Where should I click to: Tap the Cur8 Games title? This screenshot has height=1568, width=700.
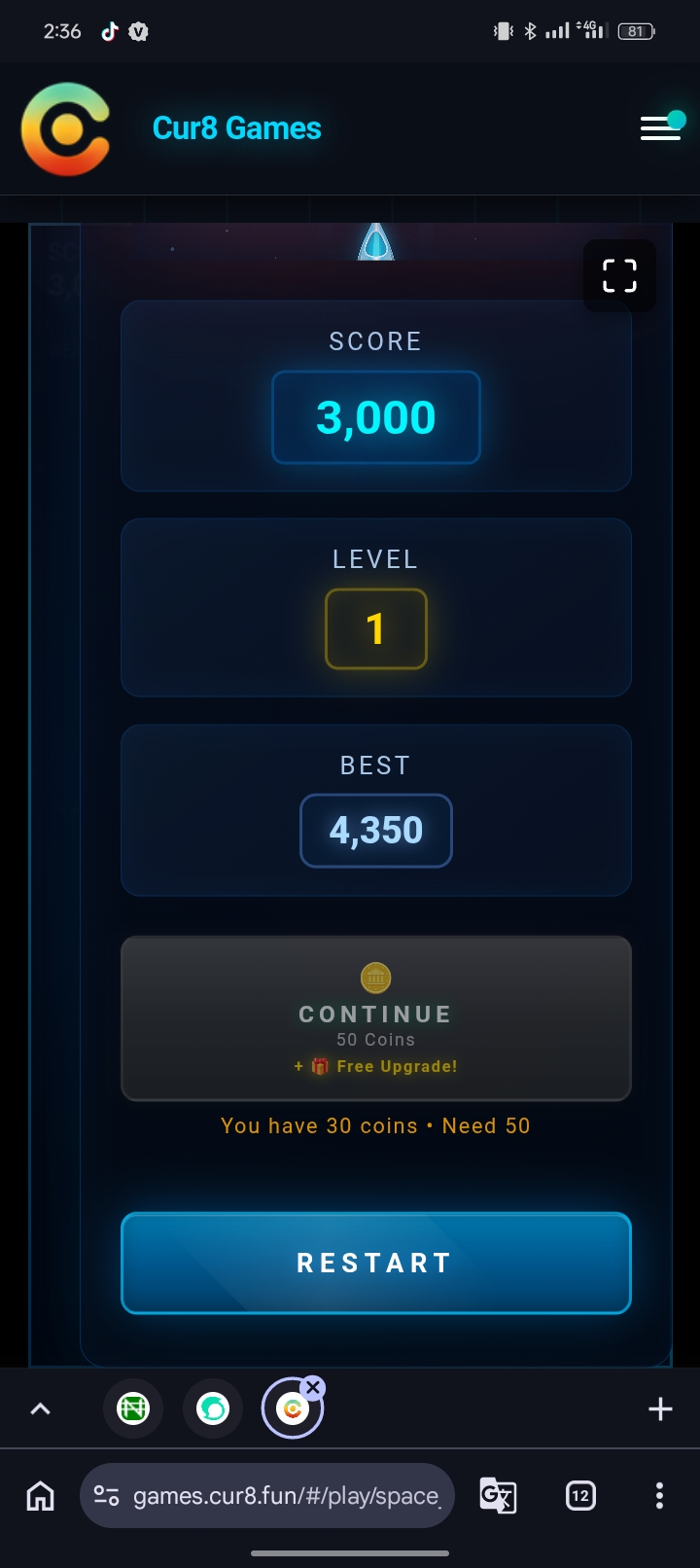pos(236,128)
